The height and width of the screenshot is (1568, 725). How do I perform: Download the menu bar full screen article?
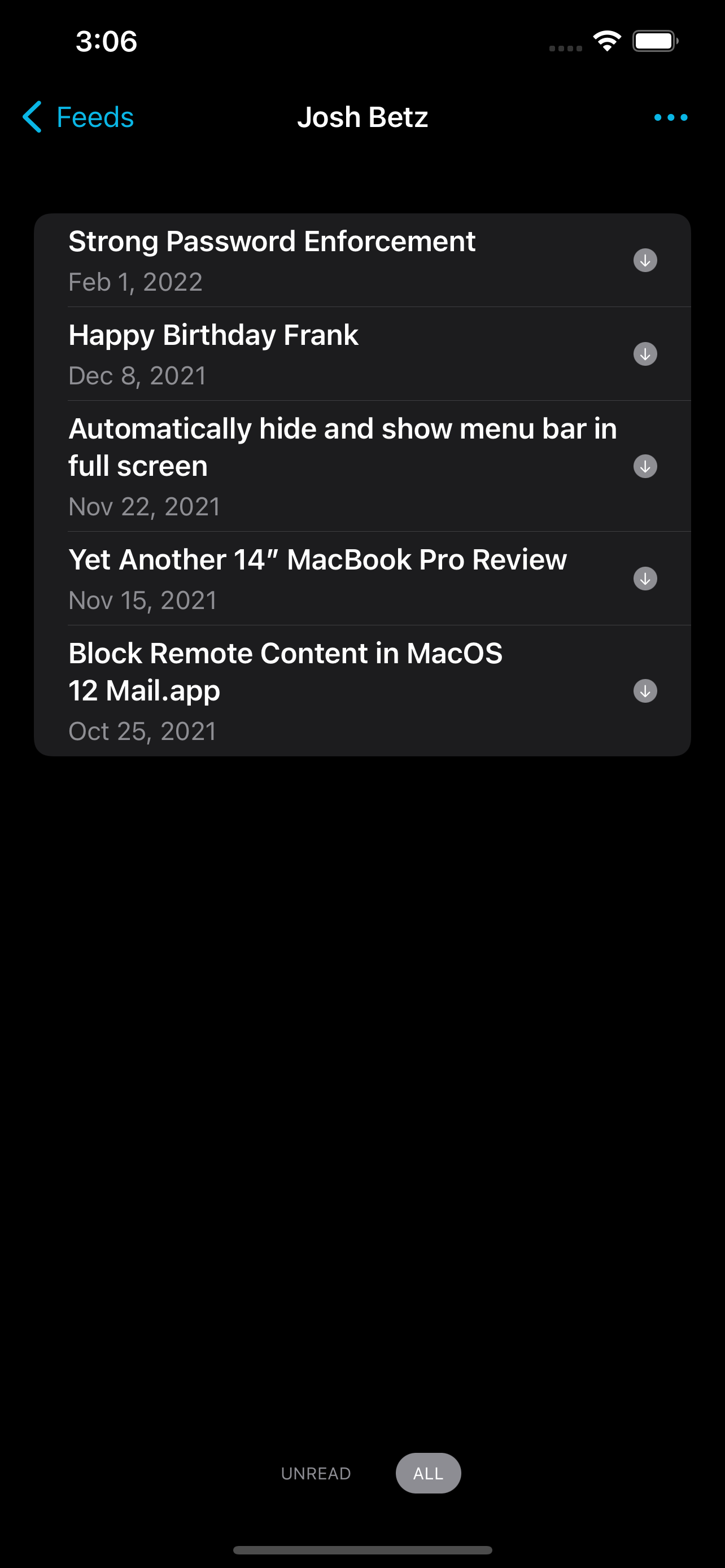pyautogui.click(x=645, y=466)
